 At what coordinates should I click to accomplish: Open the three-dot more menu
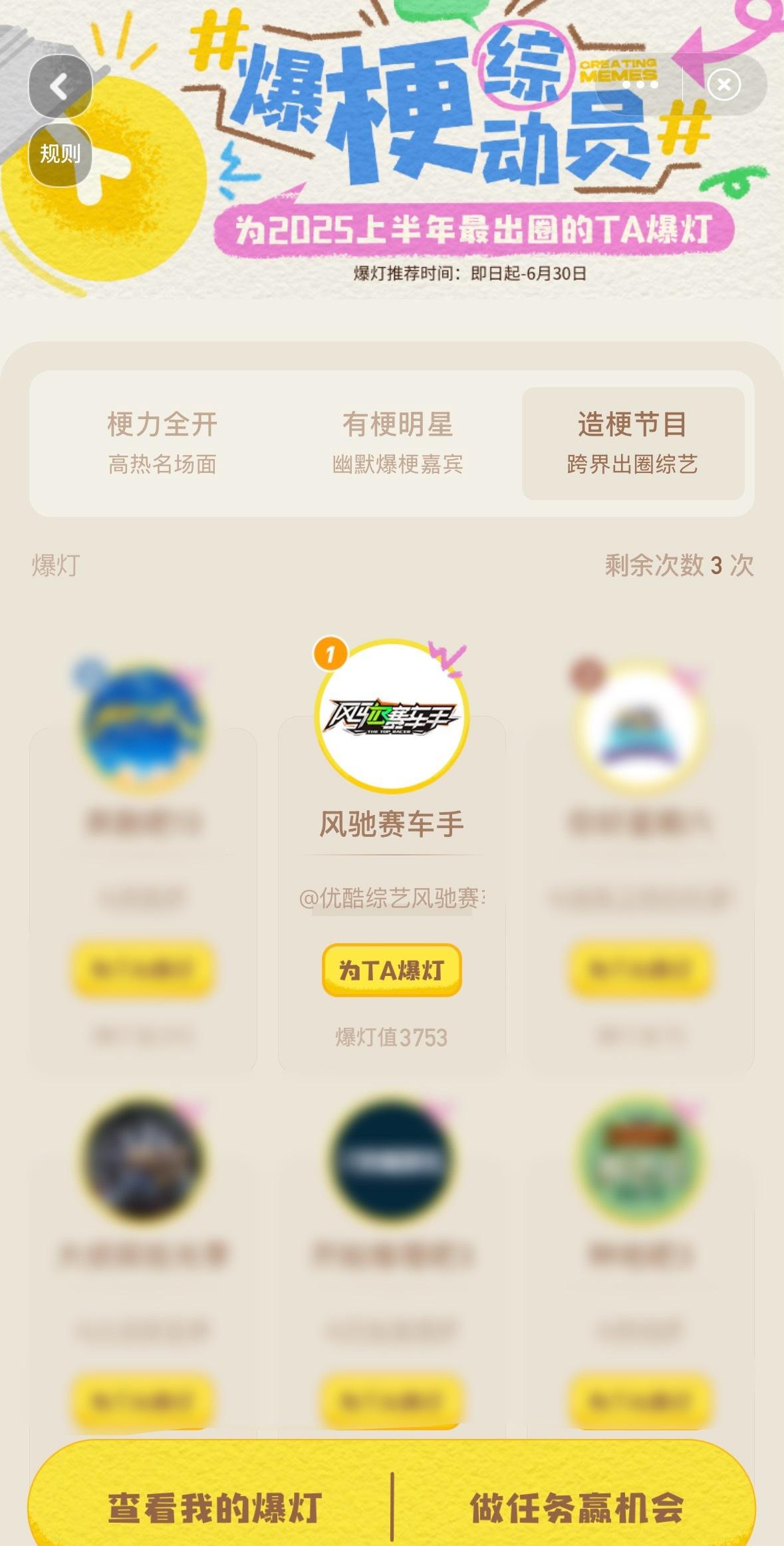tap(639, 84)
